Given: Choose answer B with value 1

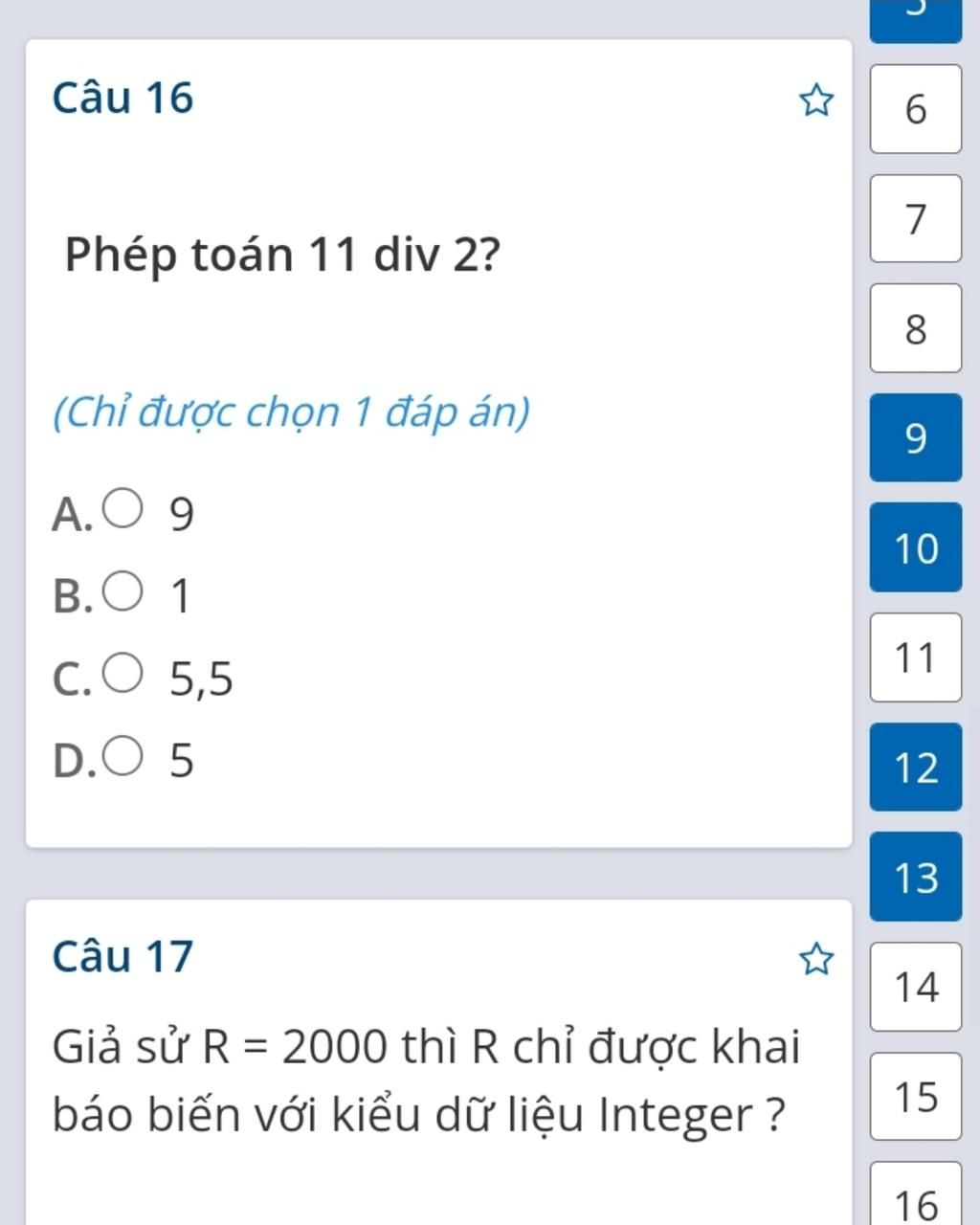Looking at the screenshot, I should 123,591.
